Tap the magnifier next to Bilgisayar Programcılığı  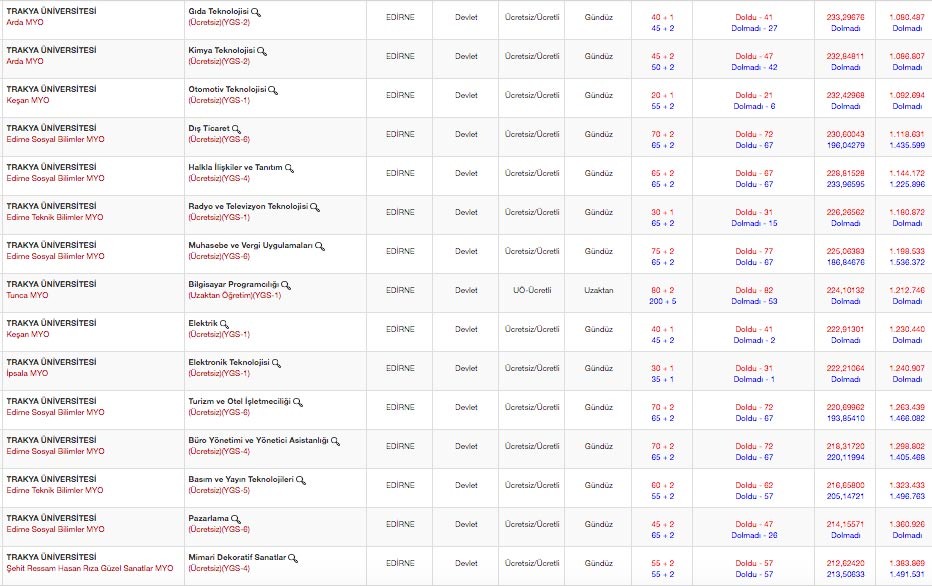285,285
